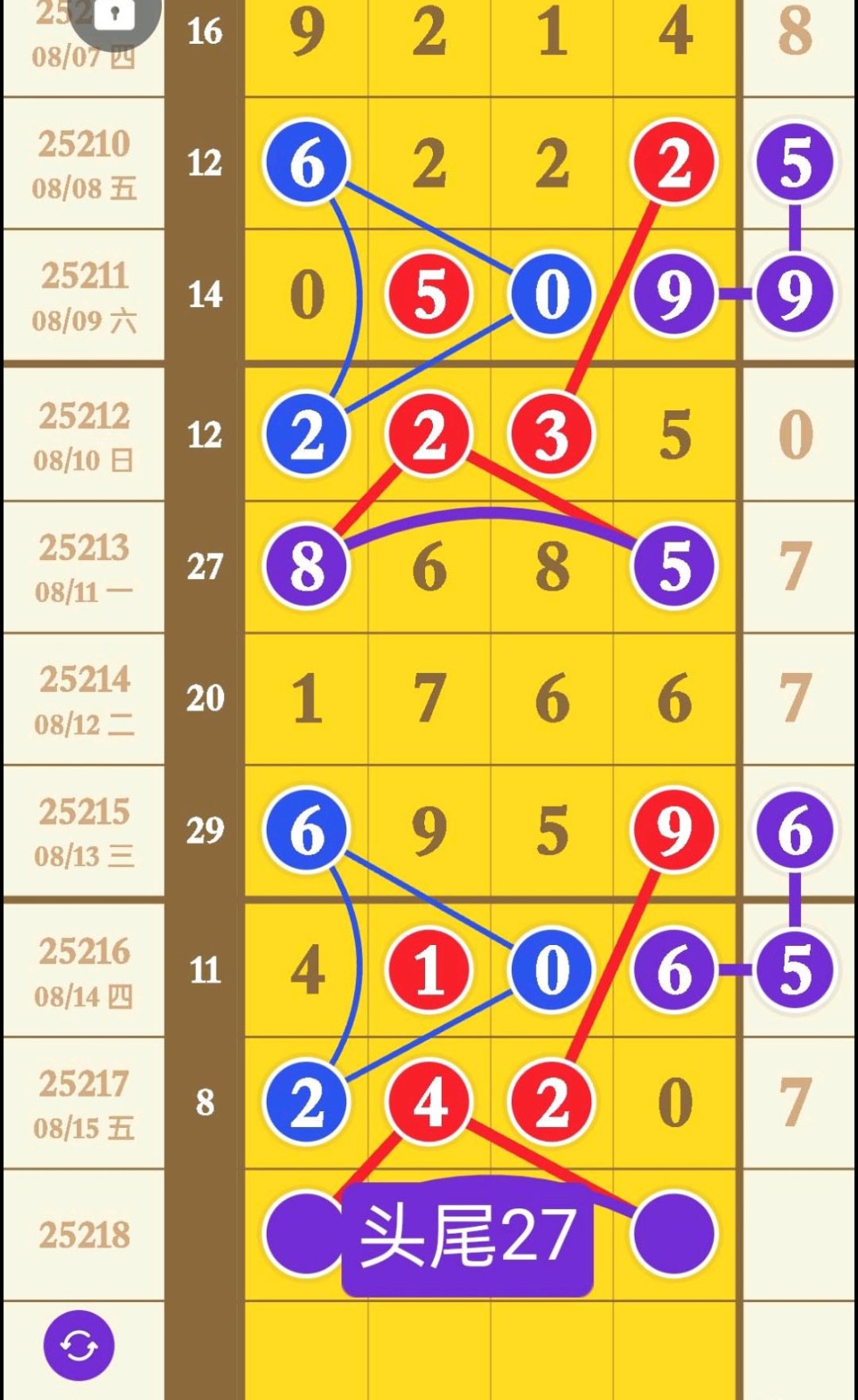Tap the lock icon at the top
The height and width of the screenshot is (1400, 858).
[115, 15]
